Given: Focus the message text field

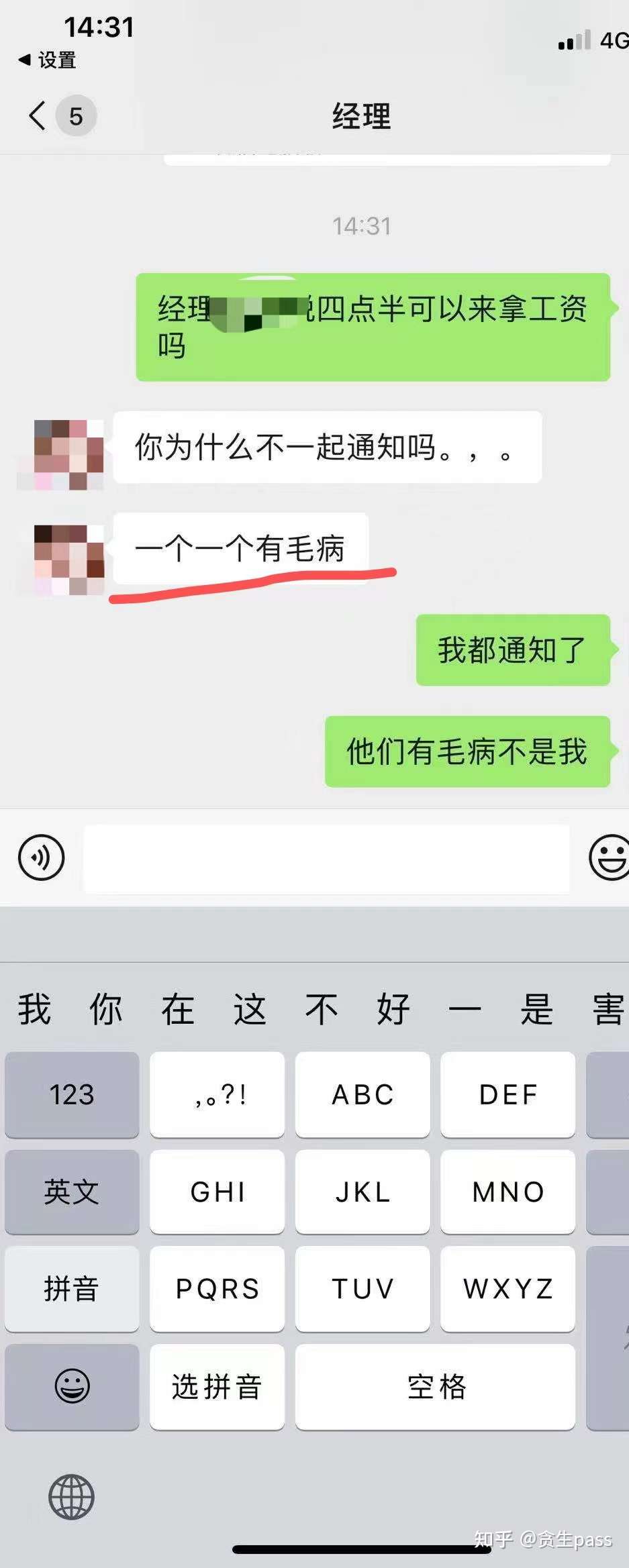Looking at the screenshot, I should point(326,859).
